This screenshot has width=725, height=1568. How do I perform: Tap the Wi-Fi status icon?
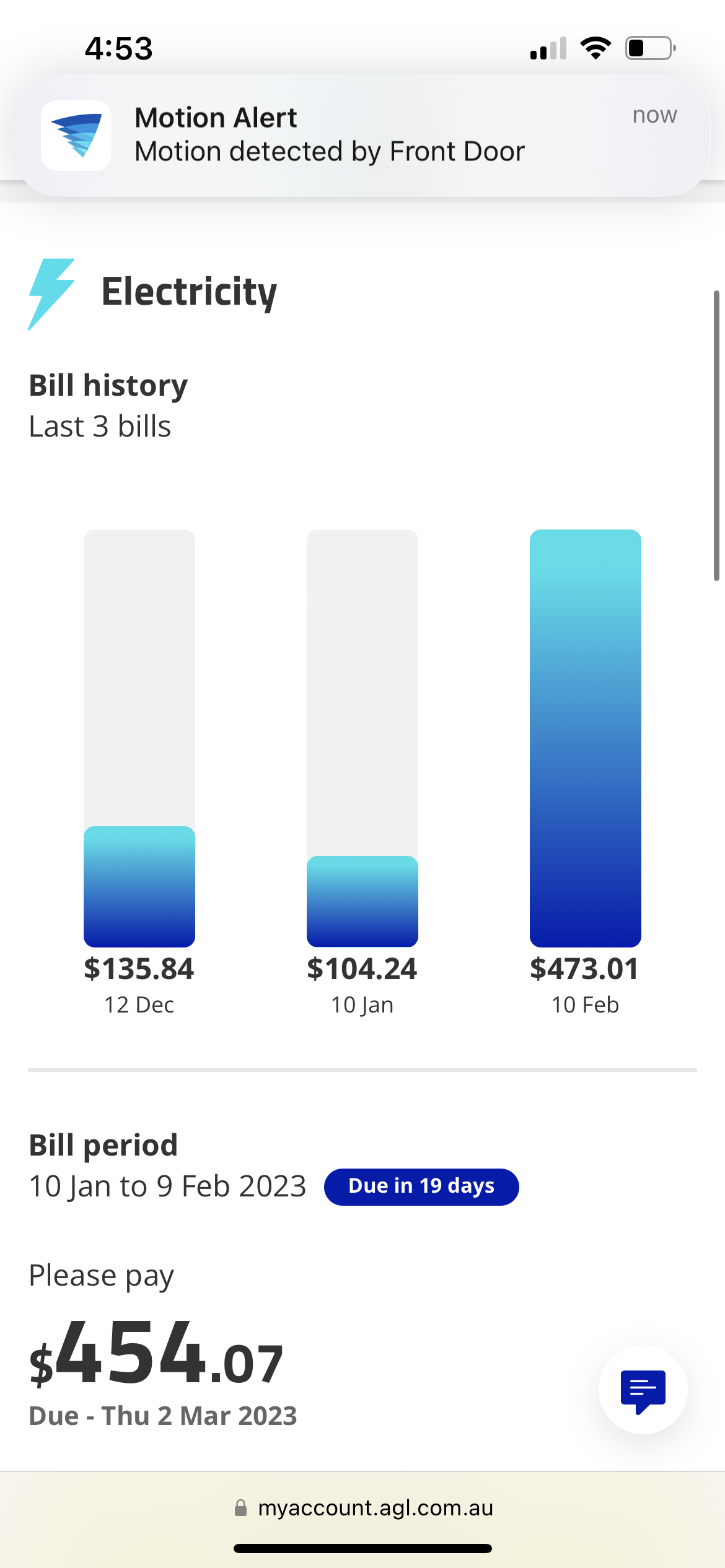[x=597, y=48]
